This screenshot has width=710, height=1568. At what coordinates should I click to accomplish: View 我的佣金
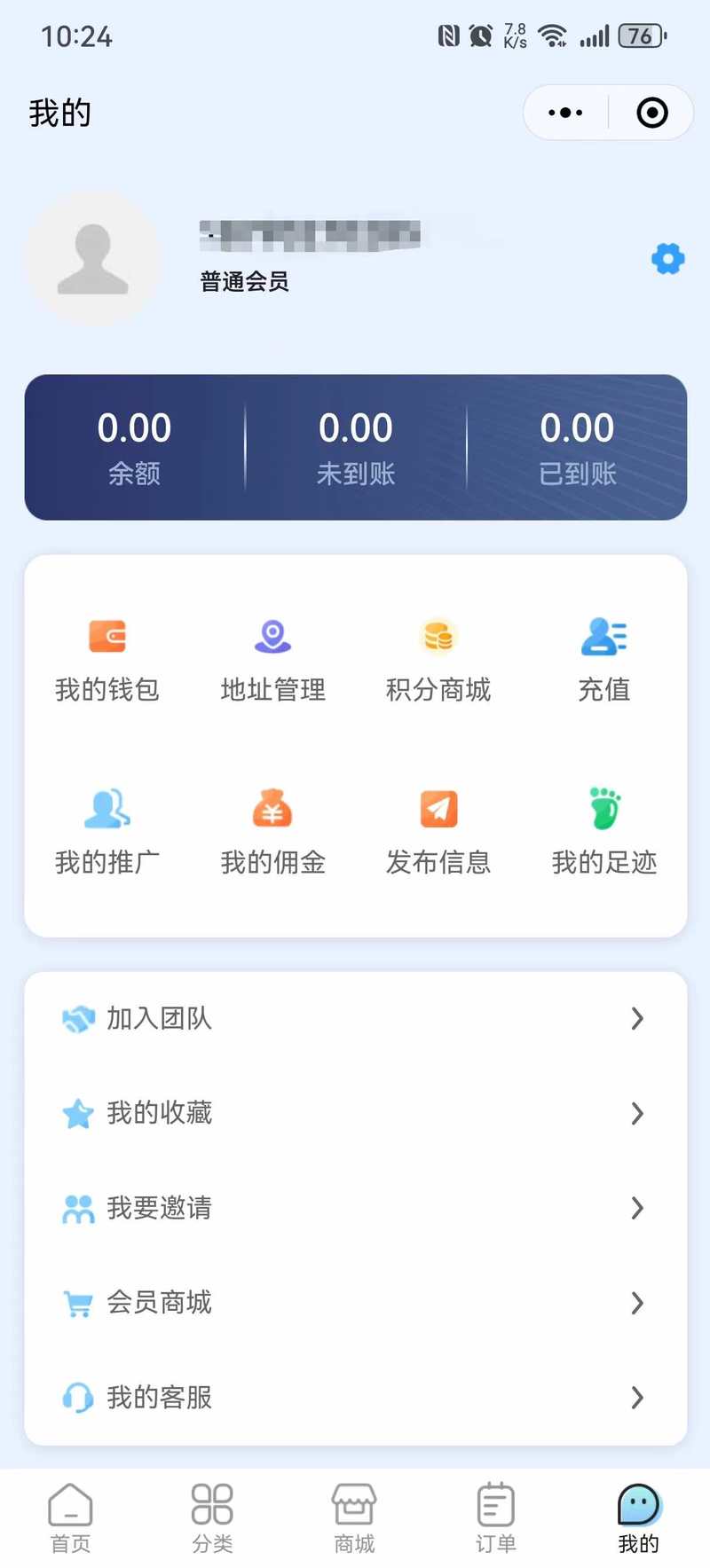tap(272, 832)
